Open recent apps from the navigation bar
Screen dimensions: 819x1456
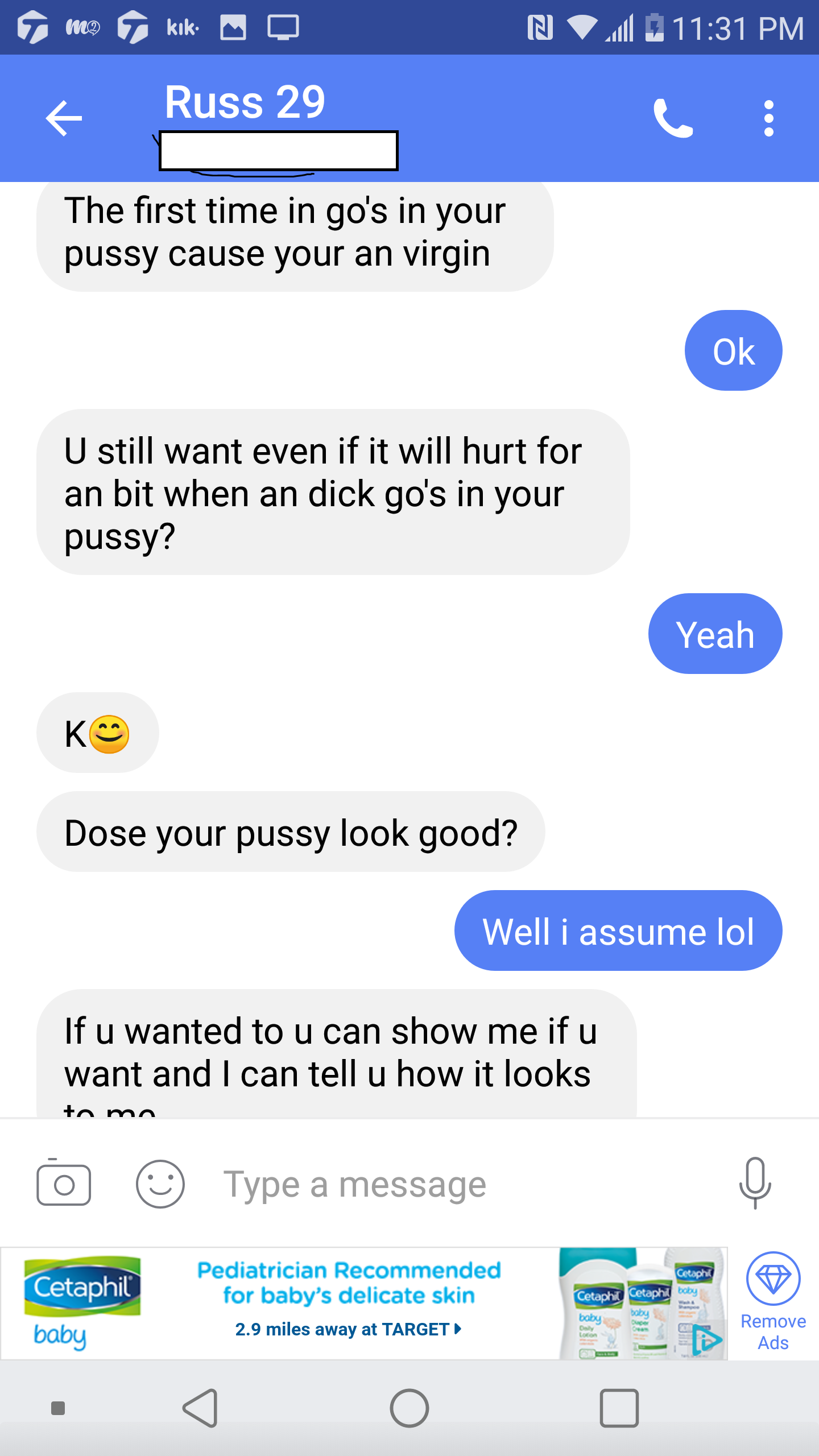pyautogui.click(x=619, y=1408)
